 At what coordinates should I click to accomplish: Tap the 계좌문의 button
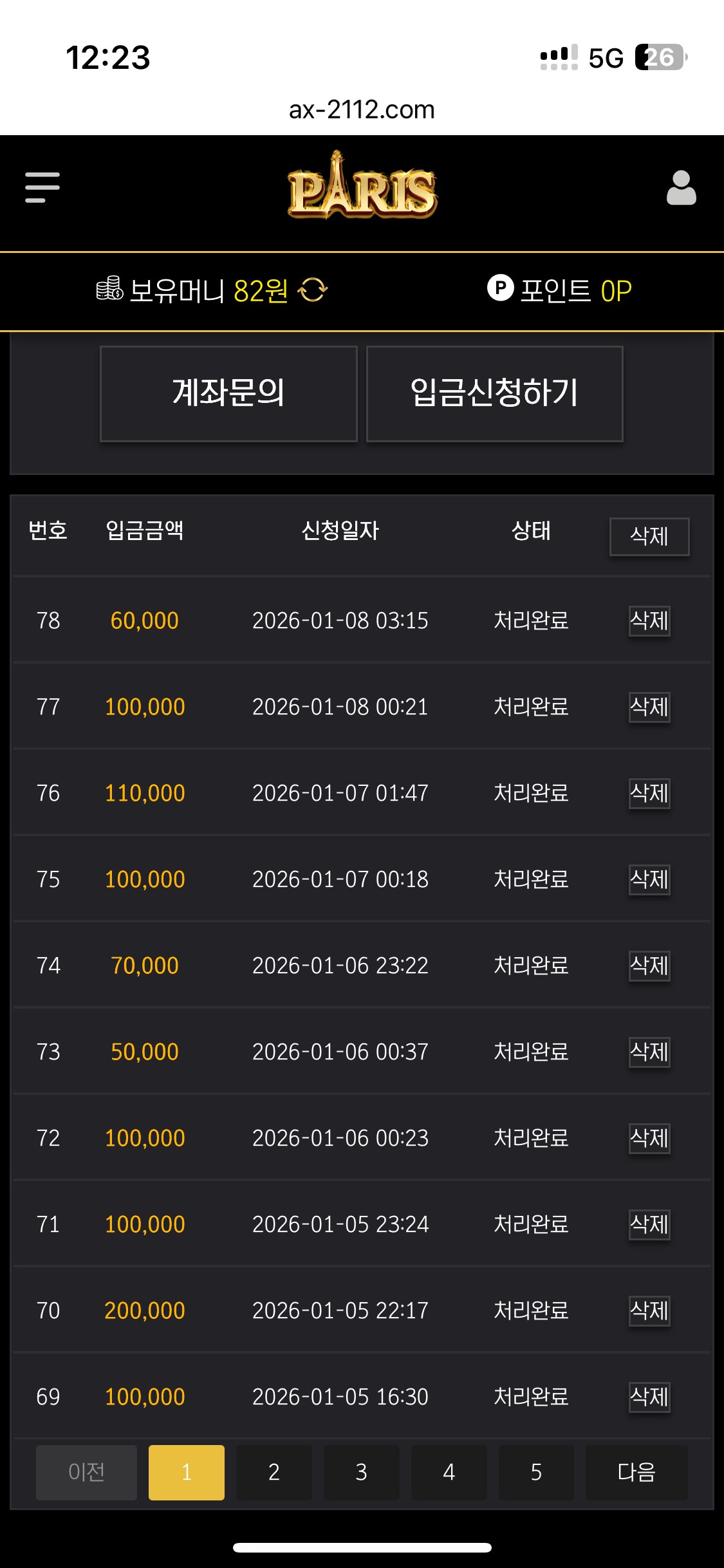pyautogui.click(x=228, y=393)
